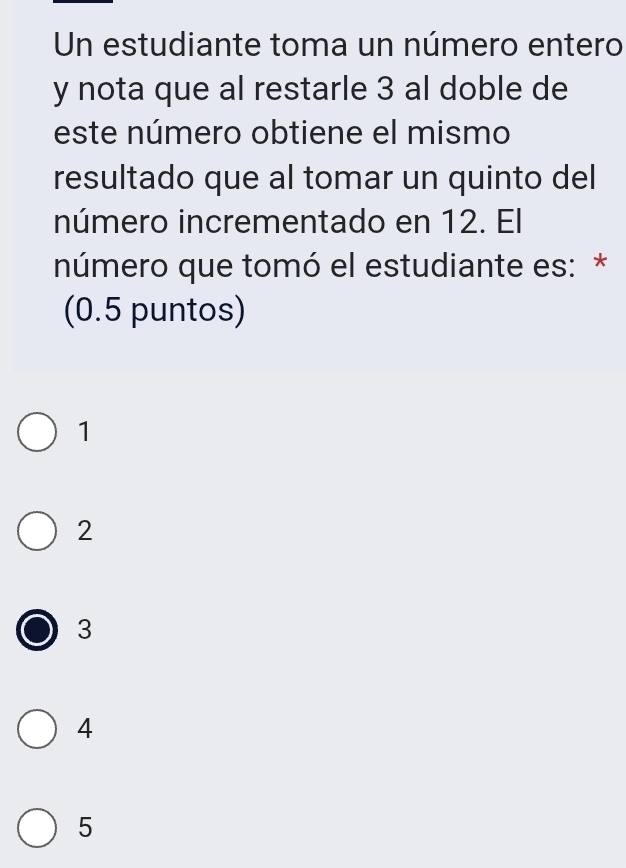The width and height of the screenshot is (626, 868).
Task: Tap the selected option 3
Action: [38, 630]
